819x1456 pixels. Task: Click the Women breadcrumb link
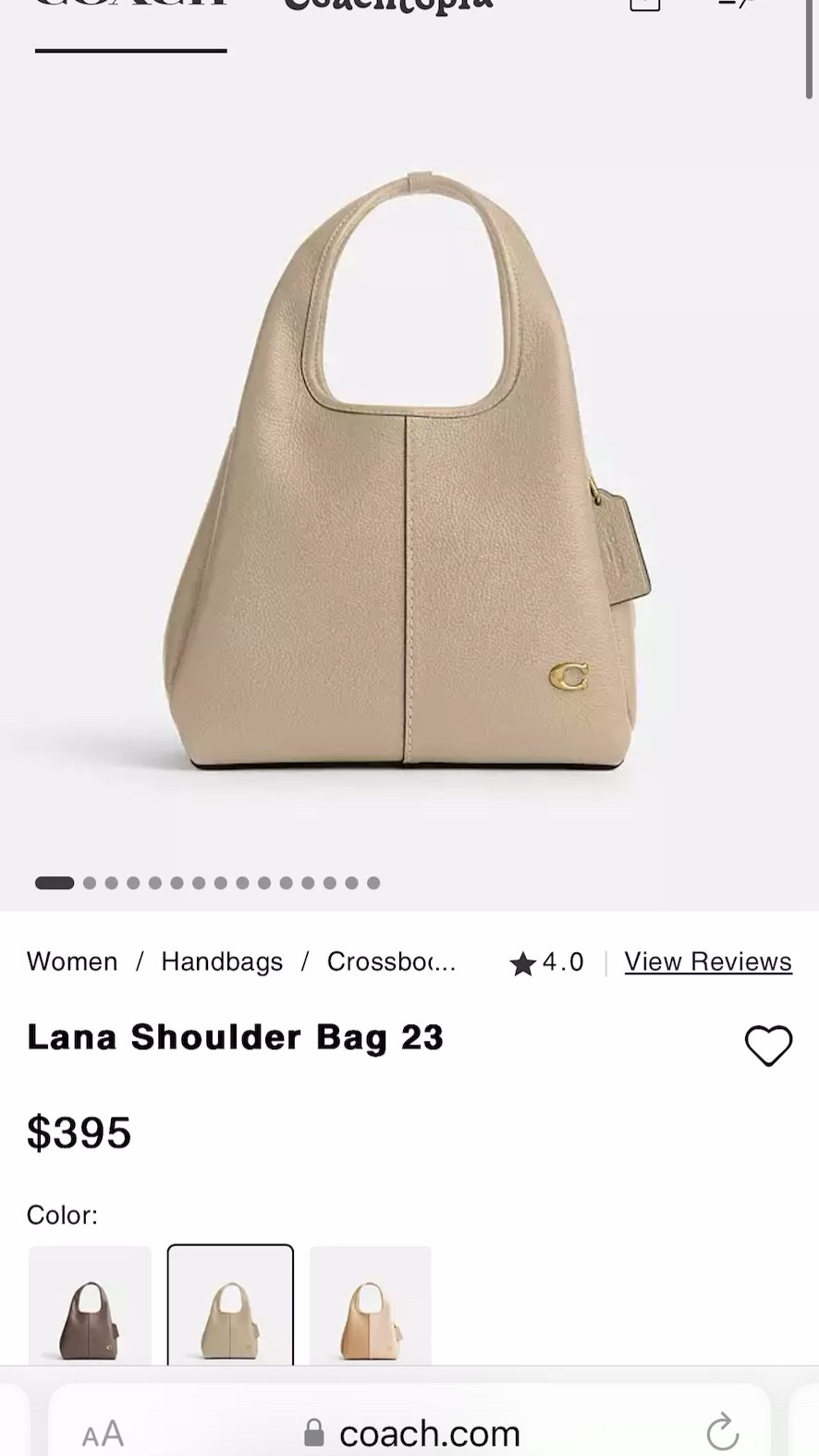pos(71,961)
